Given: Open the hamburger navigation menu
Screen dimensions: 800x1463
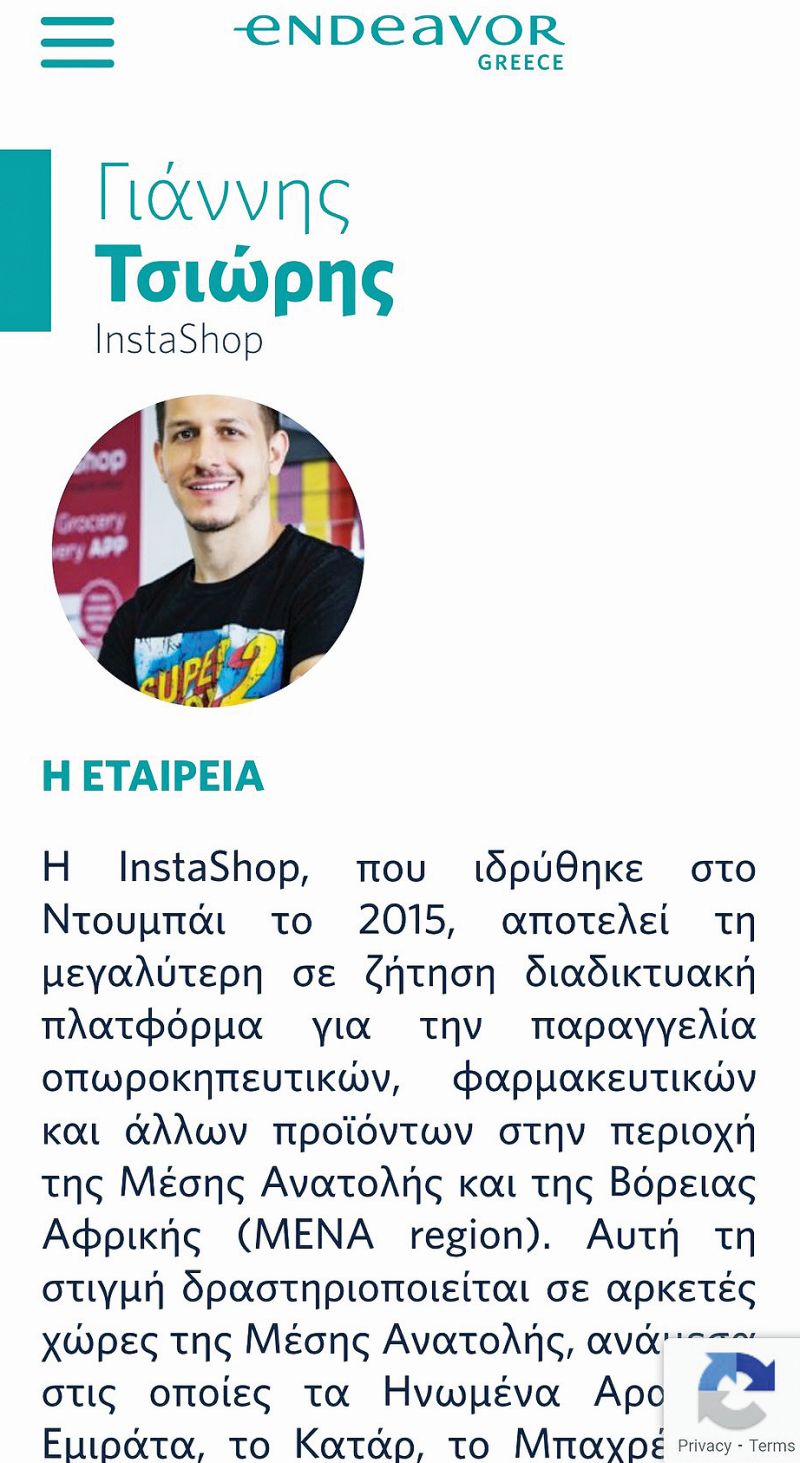Looking at the screenshot, I should point(77,42).
